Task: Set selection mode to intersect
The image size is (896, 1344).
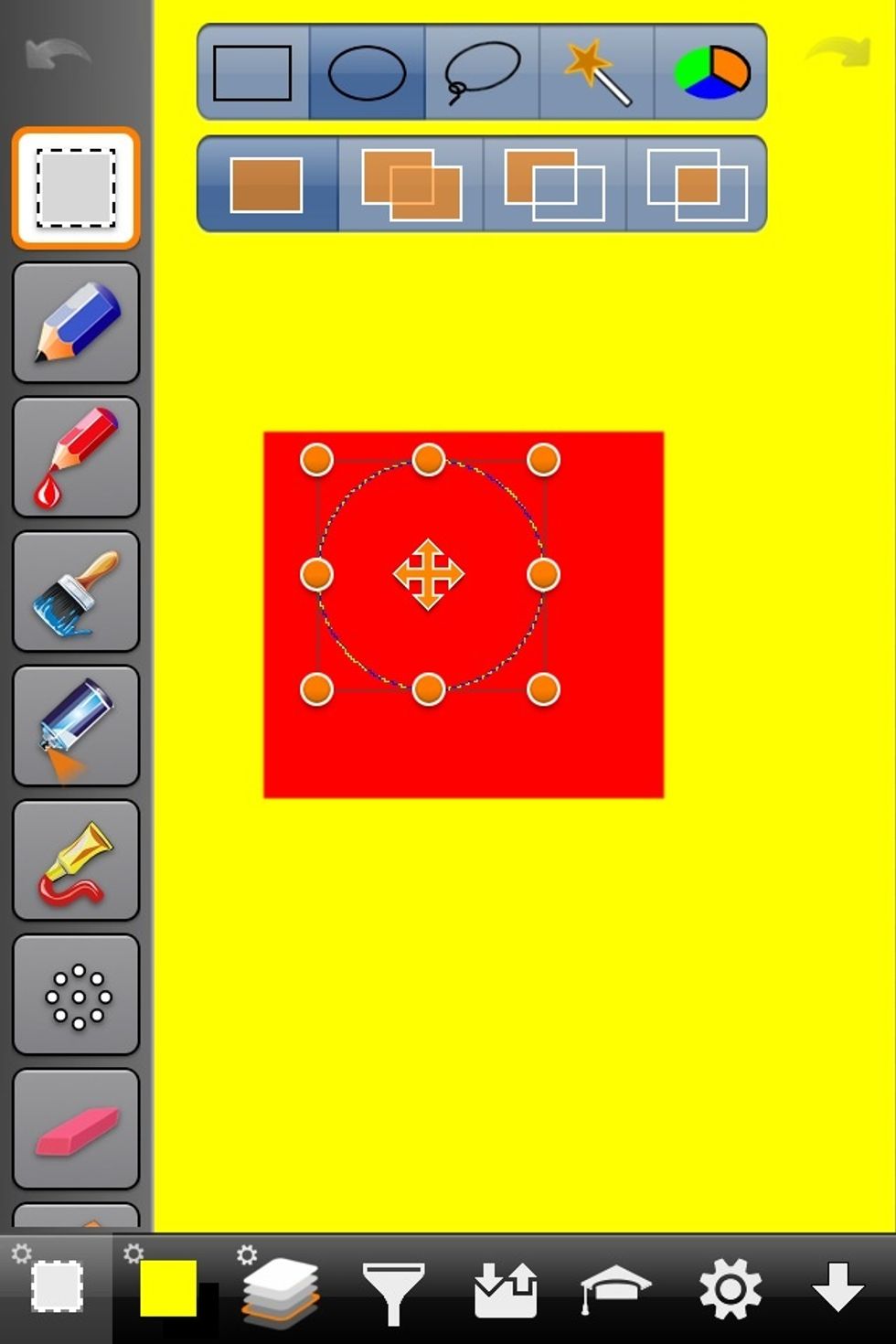Action: point(697,185)
